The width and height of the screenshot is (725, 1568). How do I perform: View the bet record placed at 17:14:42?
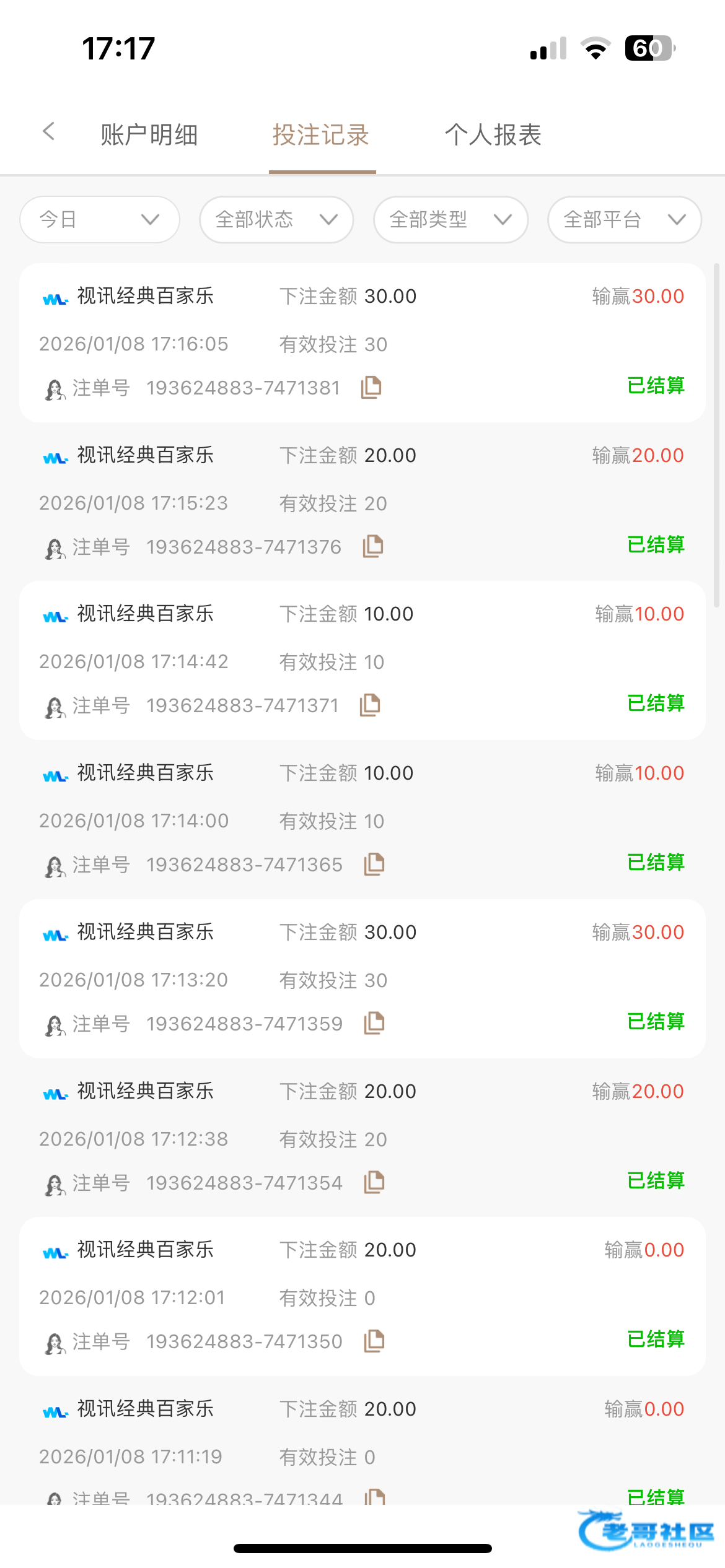point(362,660)
